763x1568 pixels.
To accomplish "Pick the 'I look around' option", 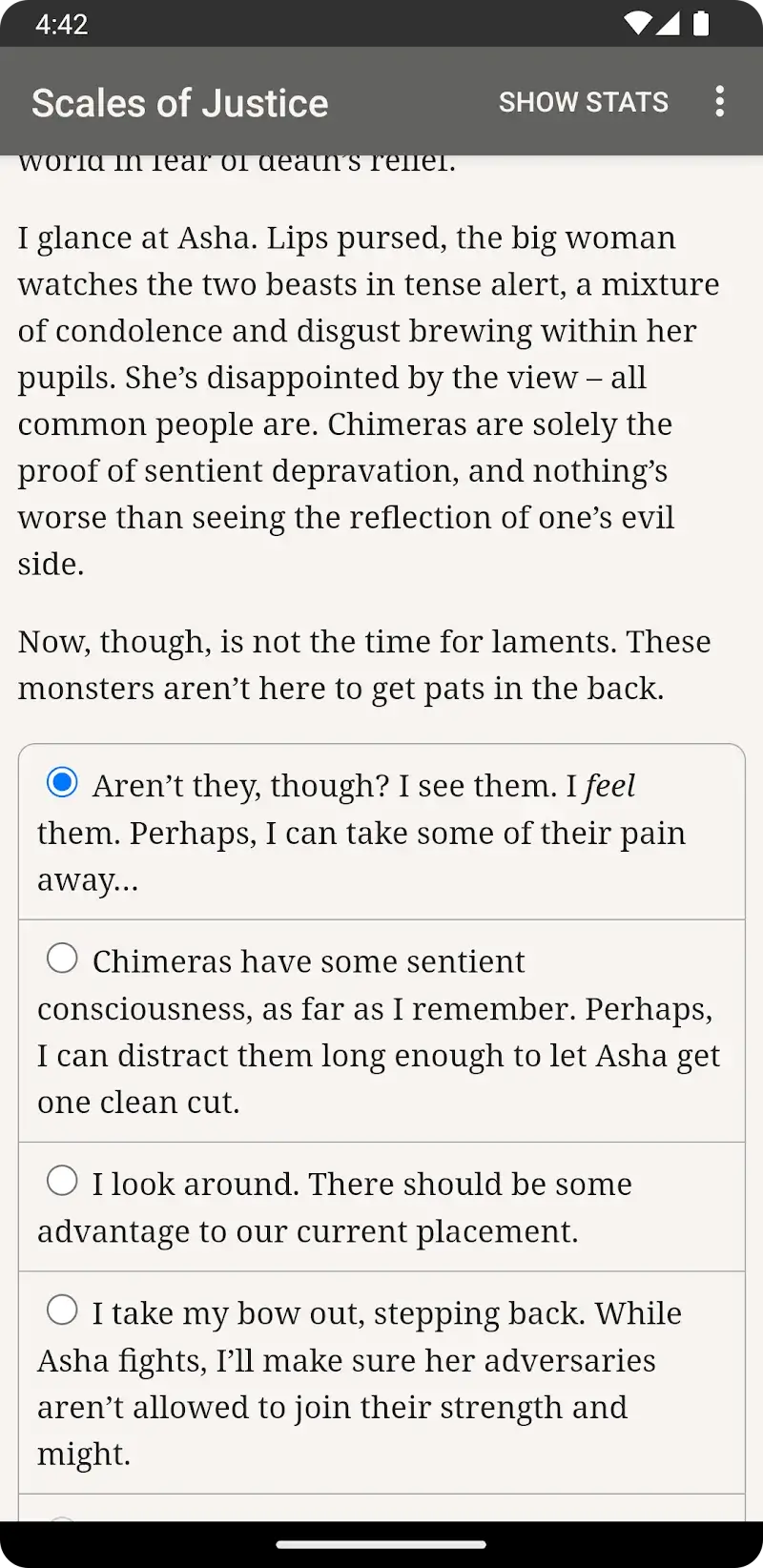I will tap(63, 1182).
